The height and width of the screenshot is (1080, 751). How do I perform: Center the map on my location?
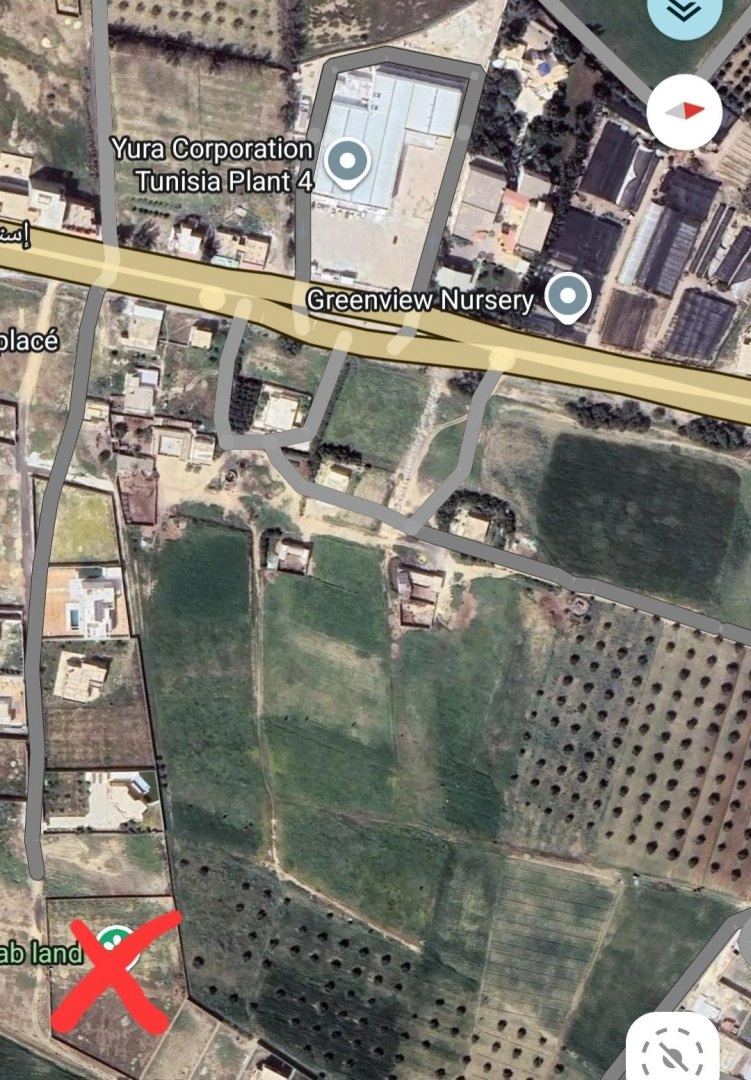[x=680, y=1051]
